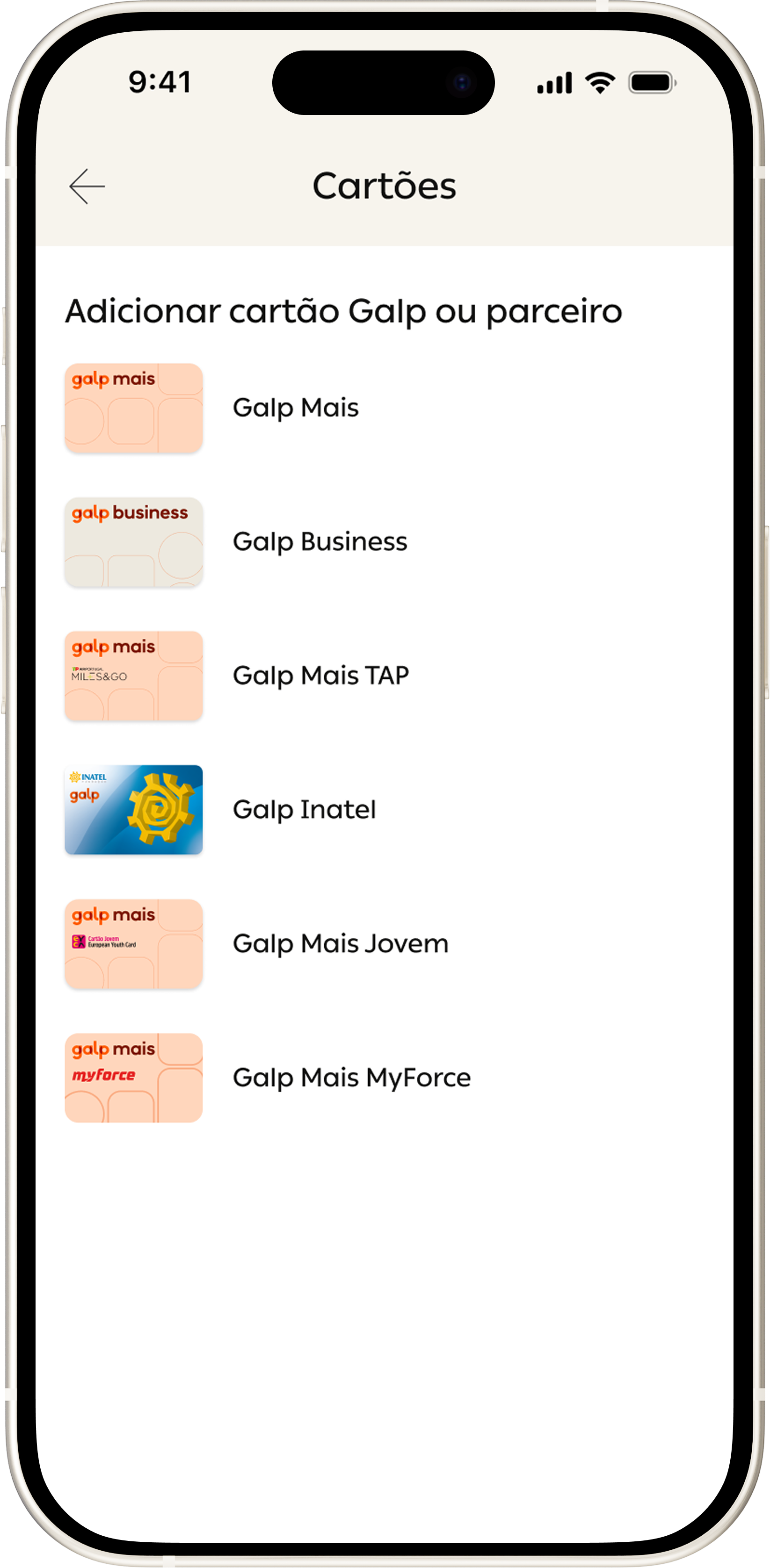The image size is (770, 1568).
Task: Pick the Galp Mais Jovem card
Action: pos(340,943)
